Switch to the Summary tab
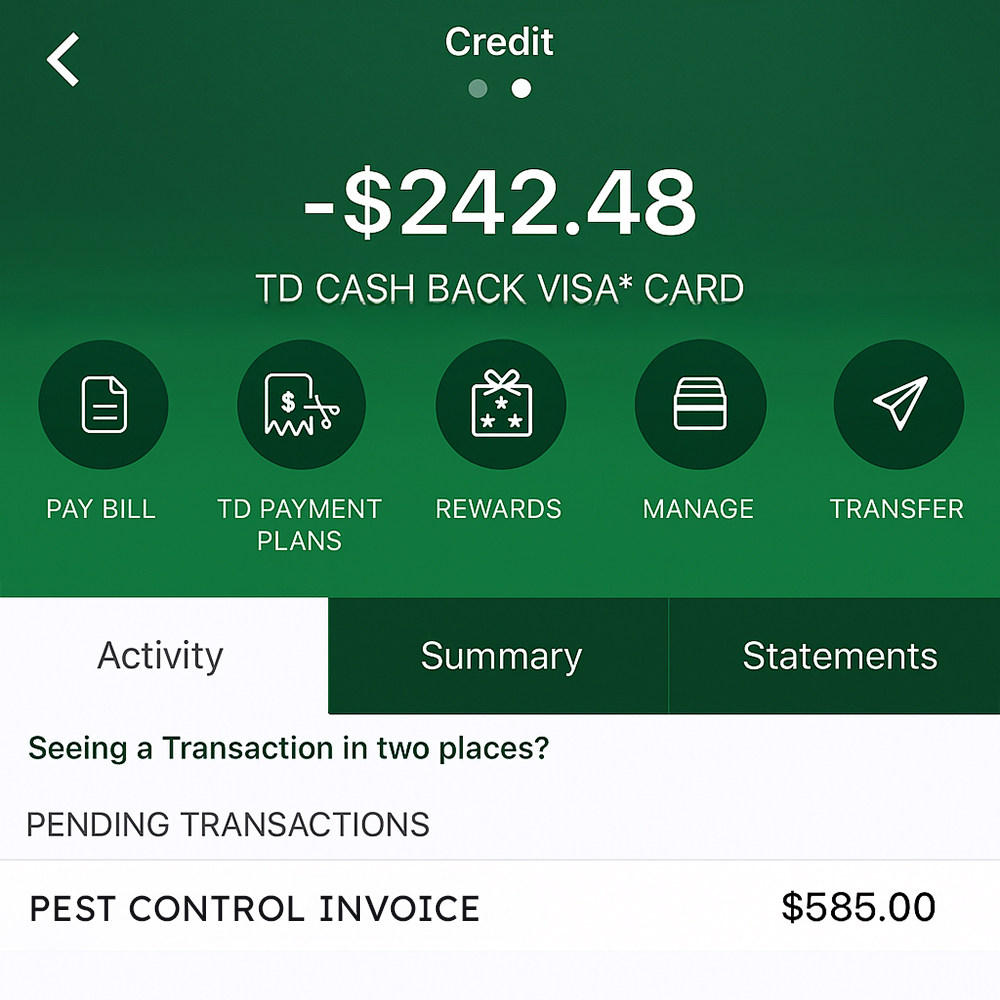 [500, 656]
